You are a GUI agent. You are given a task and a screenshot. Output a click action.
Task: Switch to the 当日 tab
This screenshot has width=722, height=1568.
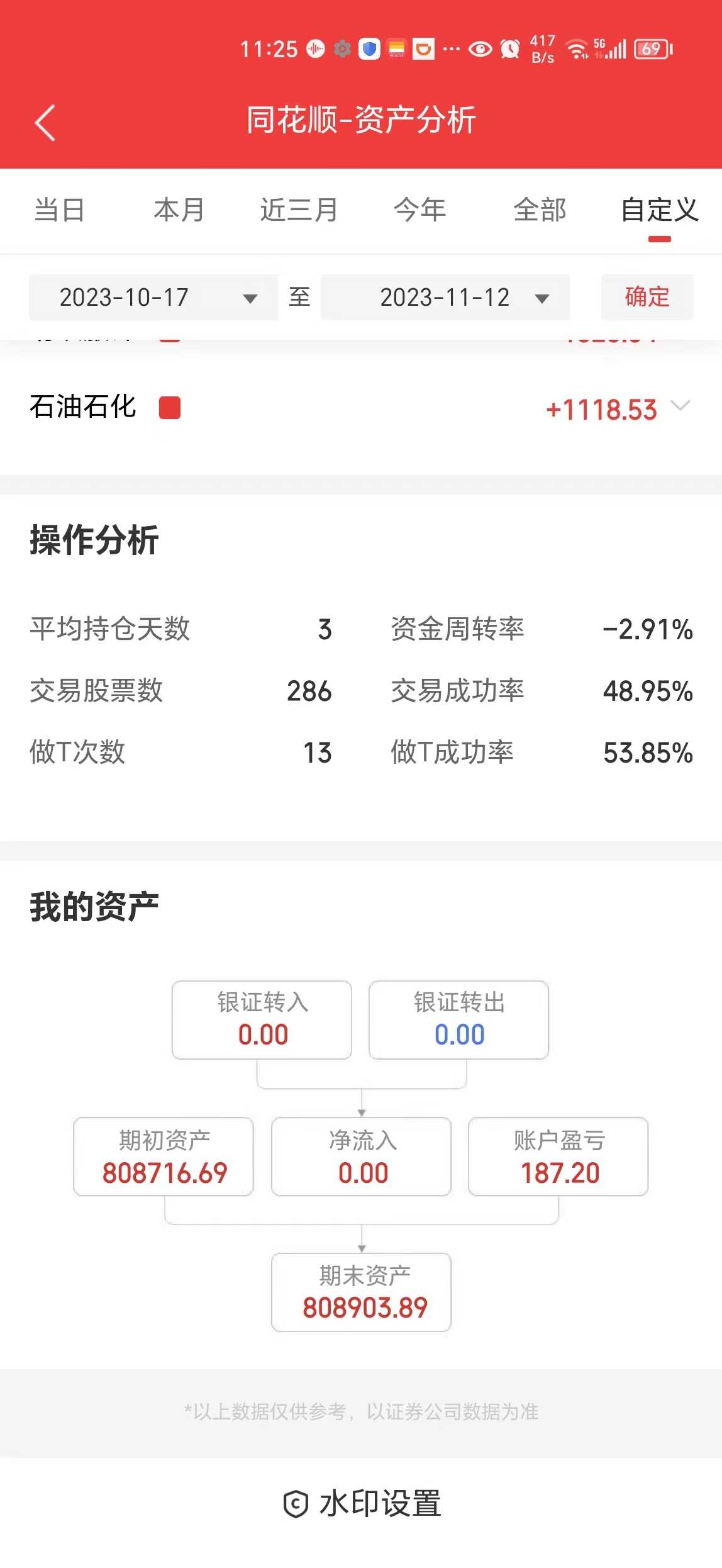pos(60,210)
